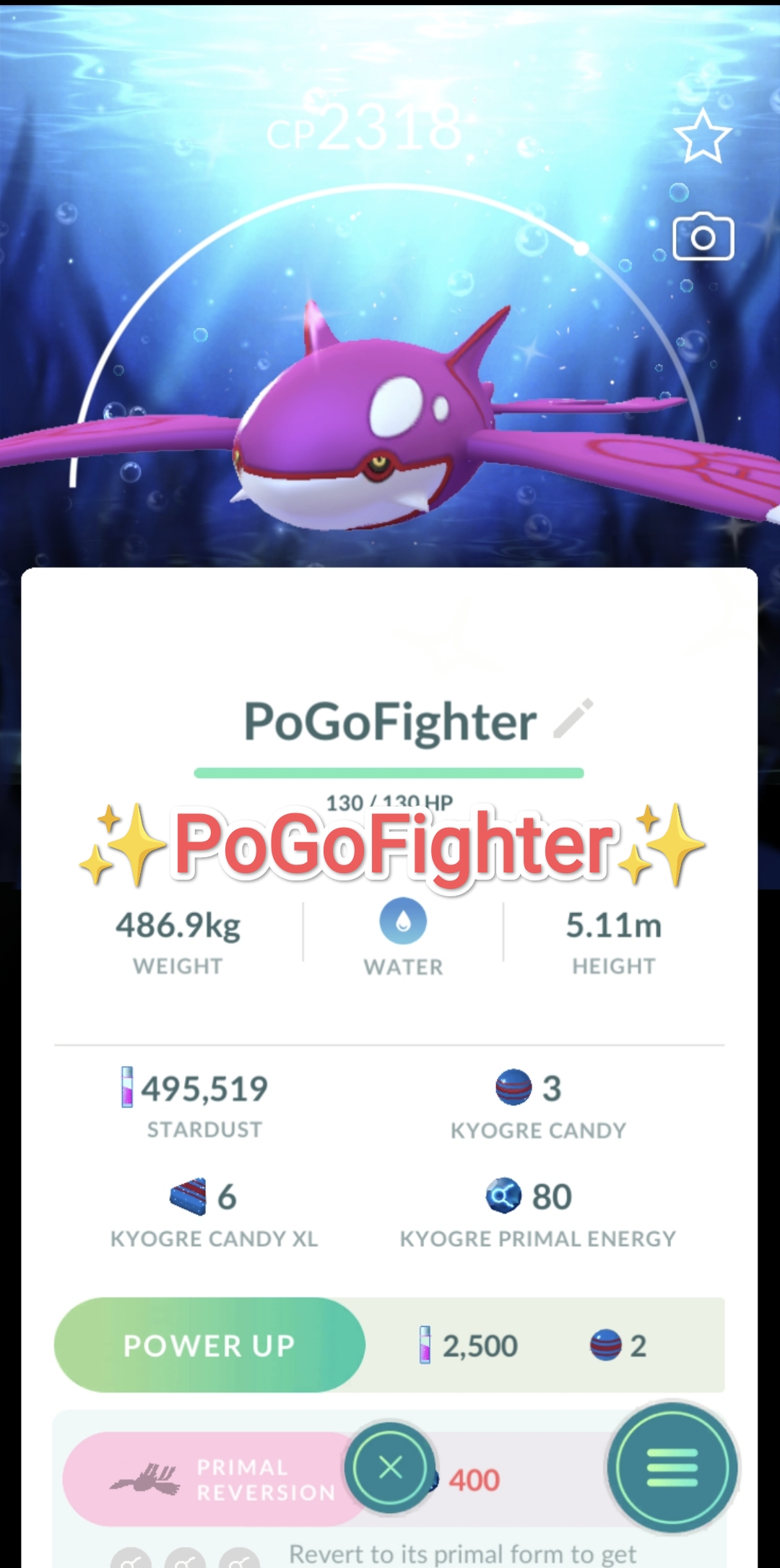Tap the Primal Reversion button
This screenshot has width=780, height=1568.
(213, 1478)
